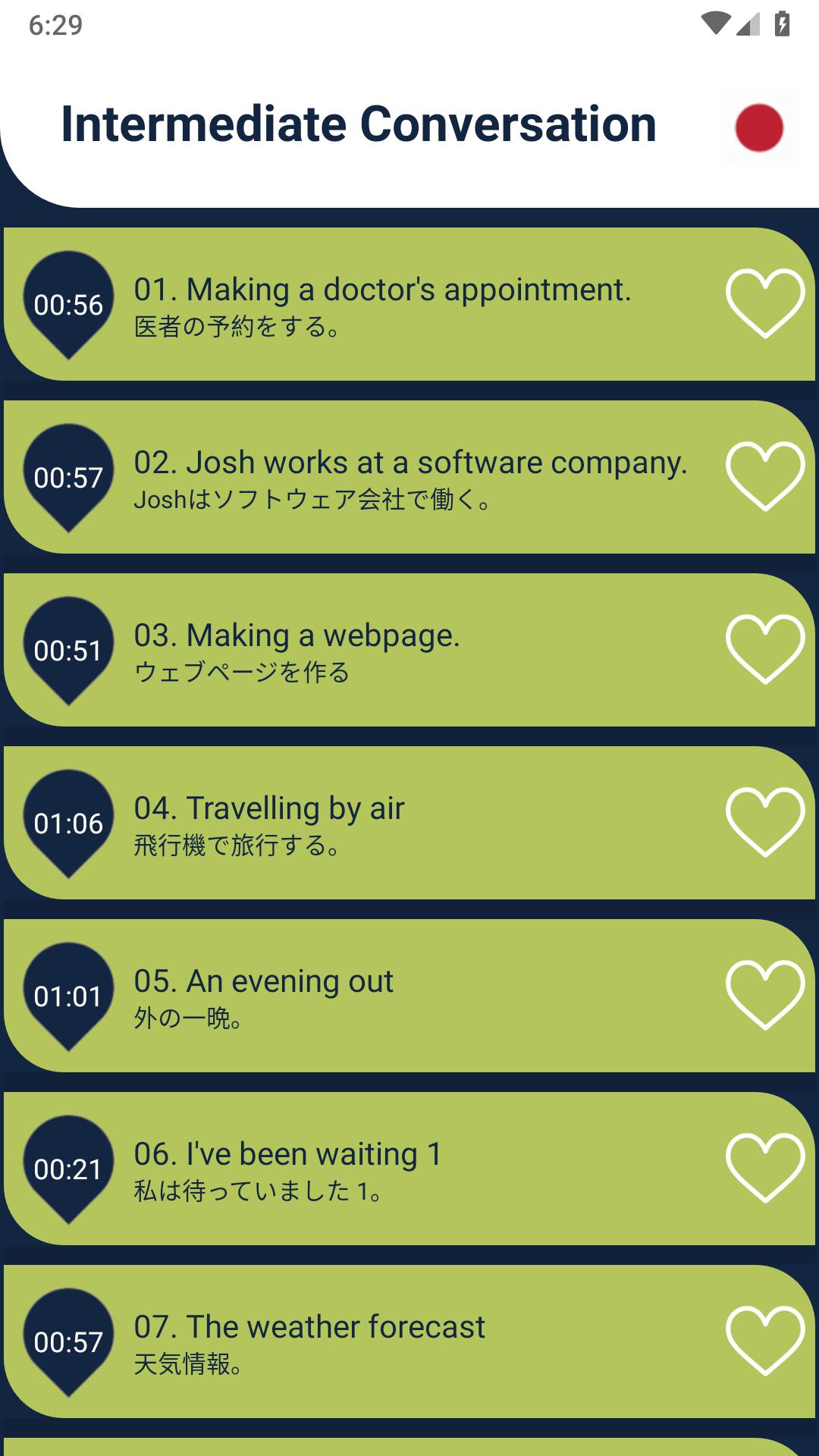819x1456 pixels.
Task: Open lesson 02 Josh works at a software company
Action: click(409, 477)
